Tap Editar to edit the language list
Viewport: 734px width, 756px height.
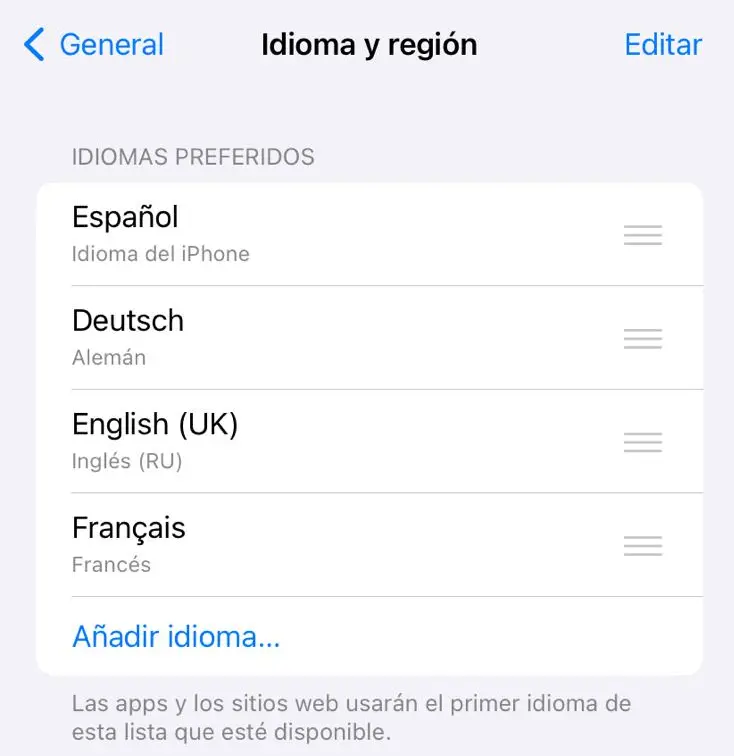[662, 44]
